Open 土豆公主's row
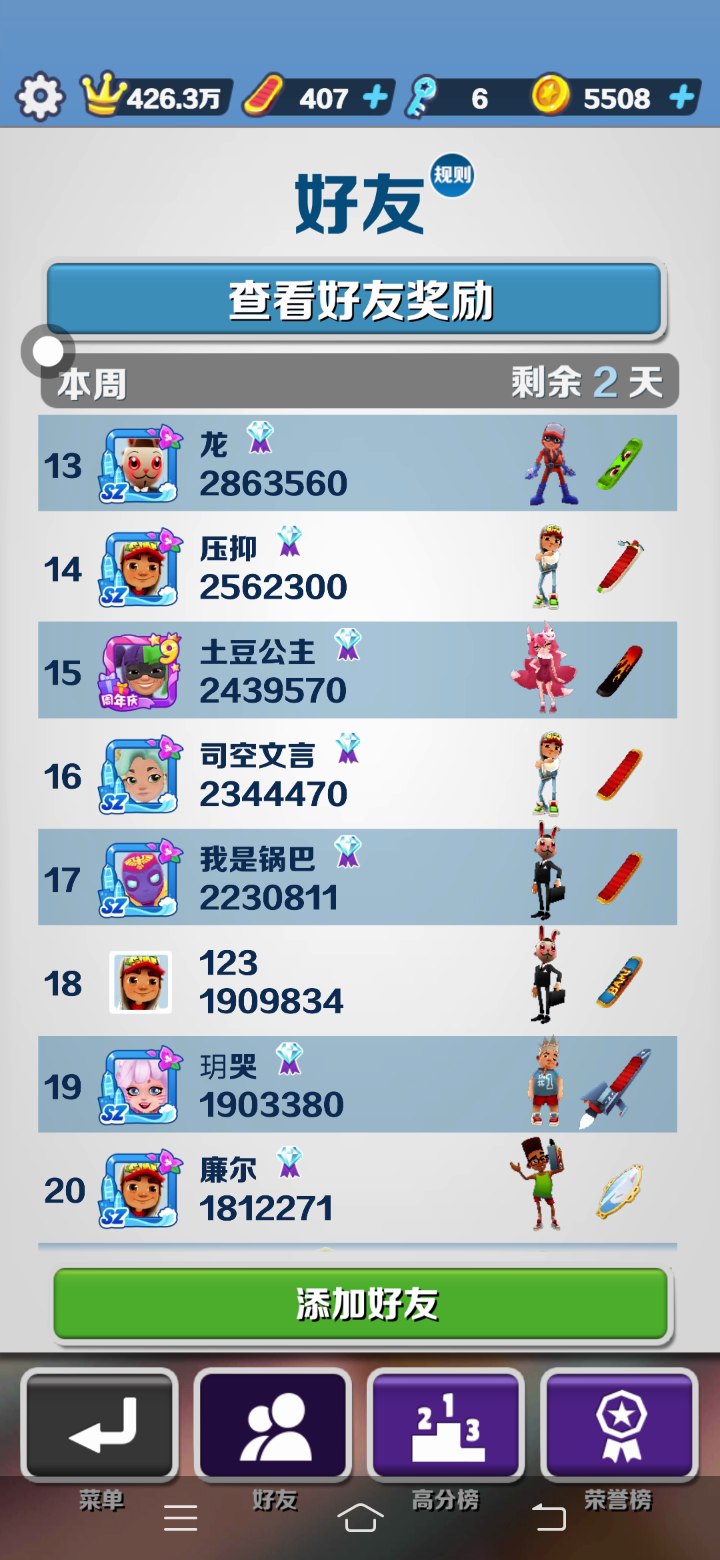Image resolution: width=720 pixels, height=1560 pixels. coord(357,670)
